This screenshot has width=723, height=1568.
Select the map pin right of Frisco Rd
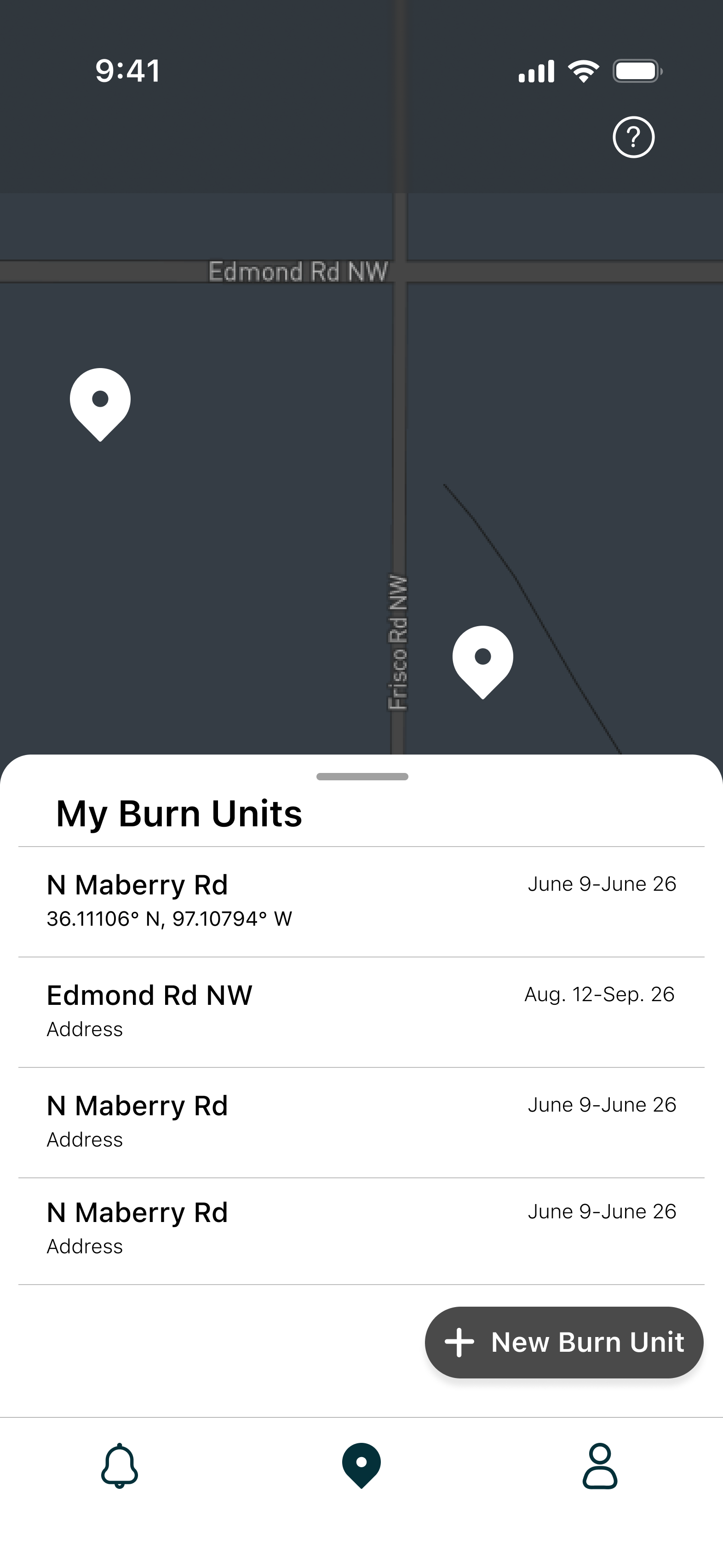pyautogui.click(x=482, y=662)
